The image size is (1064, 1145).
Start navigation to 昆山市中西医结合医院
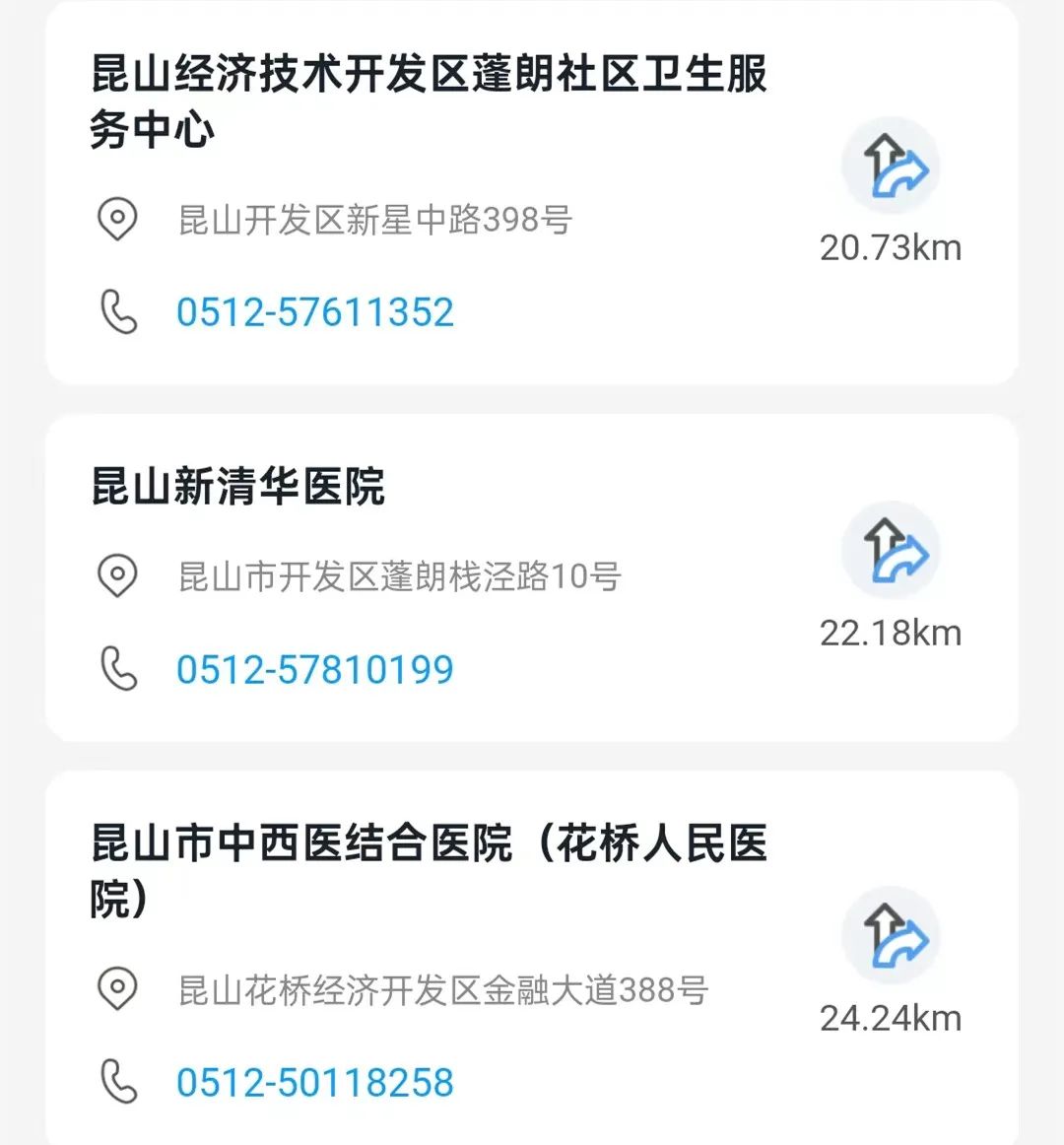891,935
